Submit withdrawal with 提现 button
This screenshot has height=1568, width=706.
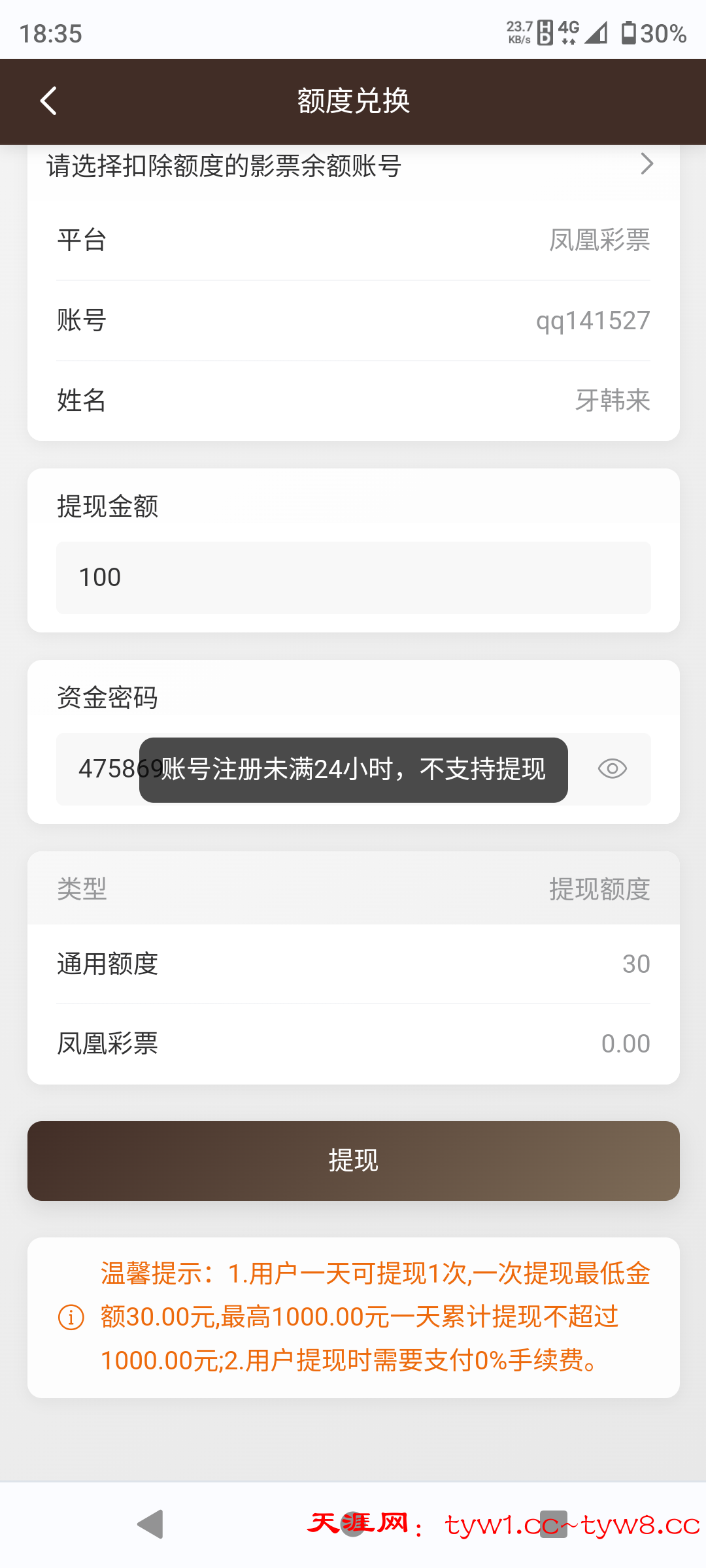(x=353, y=1161)
